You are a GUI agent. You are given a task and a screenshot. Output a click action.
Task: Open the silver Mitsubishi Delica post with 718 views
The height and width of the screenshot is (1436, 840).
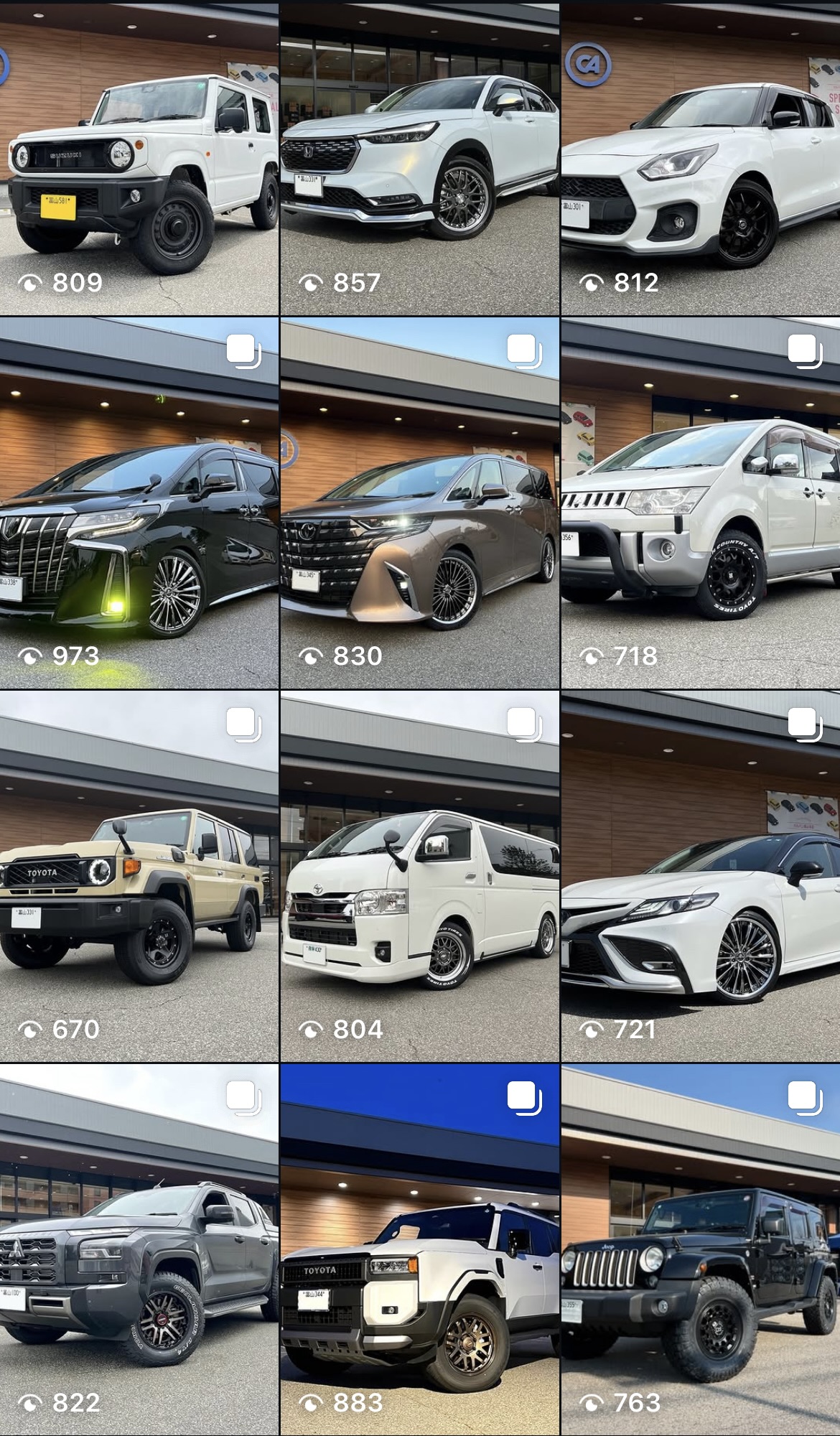point(700,503)
